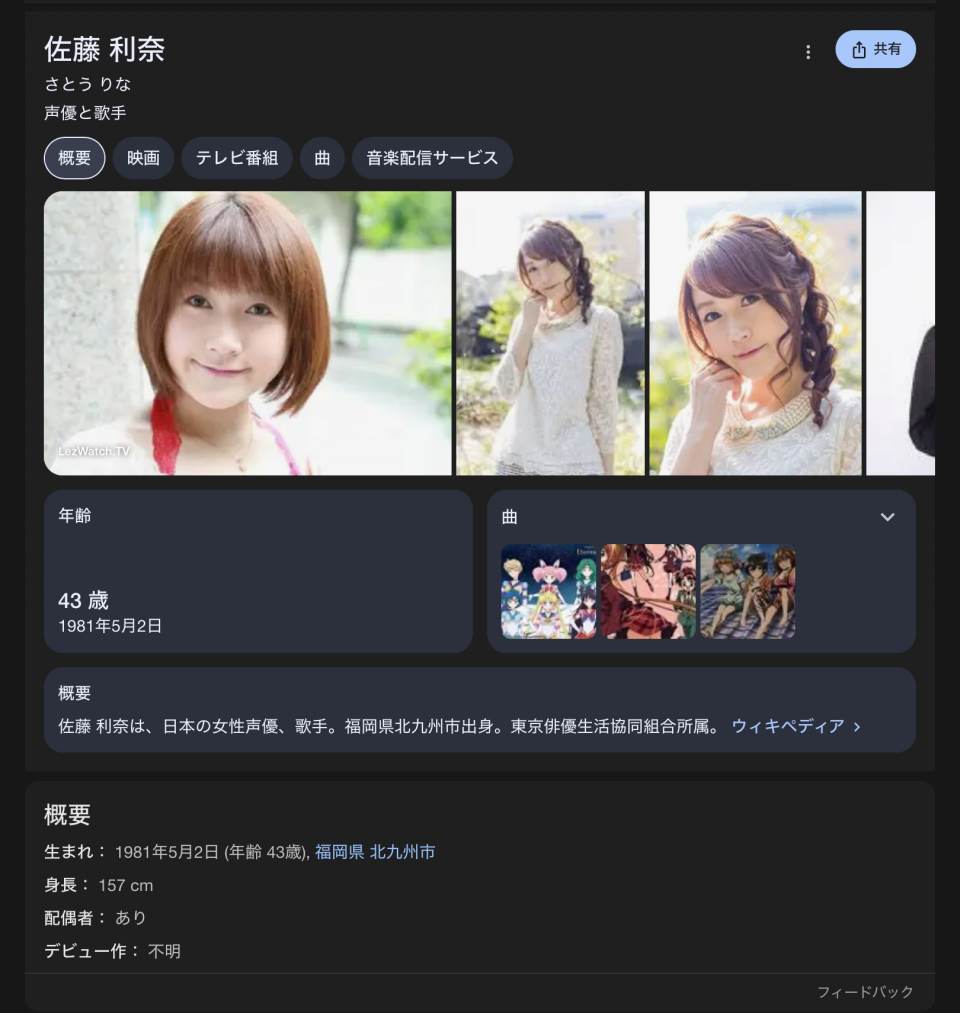Open the large short-hair portrait photo
This screenshot has width=960, height=1013.
tap(247, 333)
